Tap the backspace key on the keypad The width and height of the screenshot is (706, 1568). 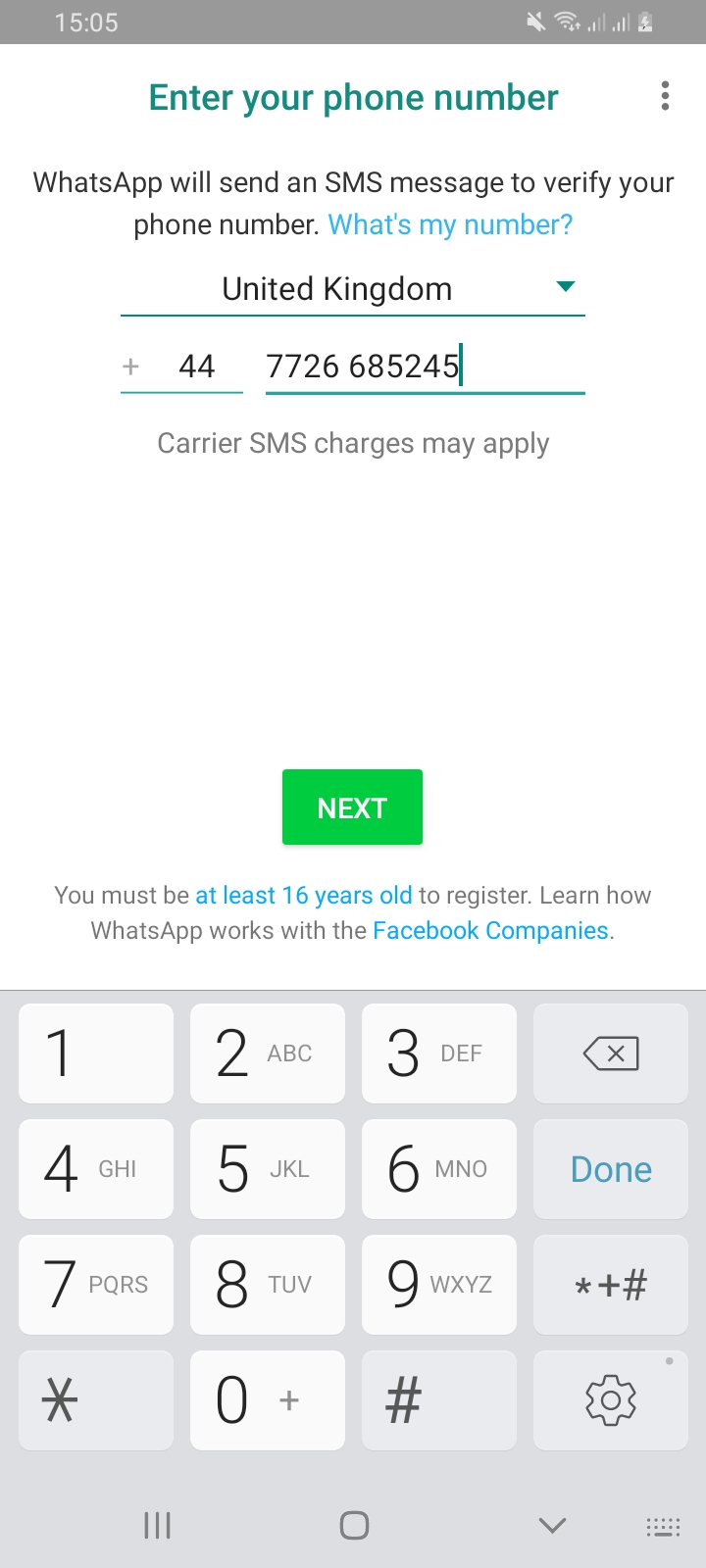point(611,1053)
